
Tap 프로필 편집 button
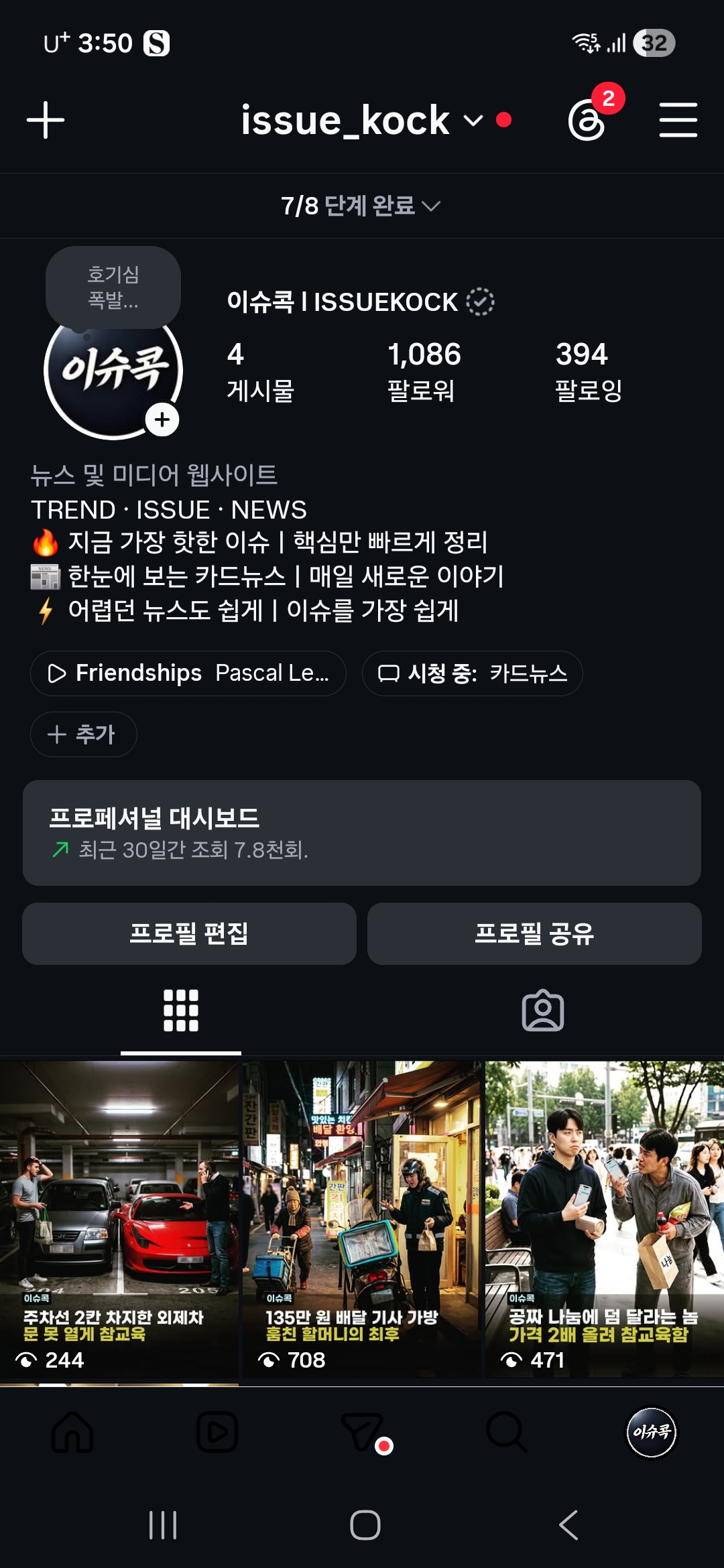point(189,933)
